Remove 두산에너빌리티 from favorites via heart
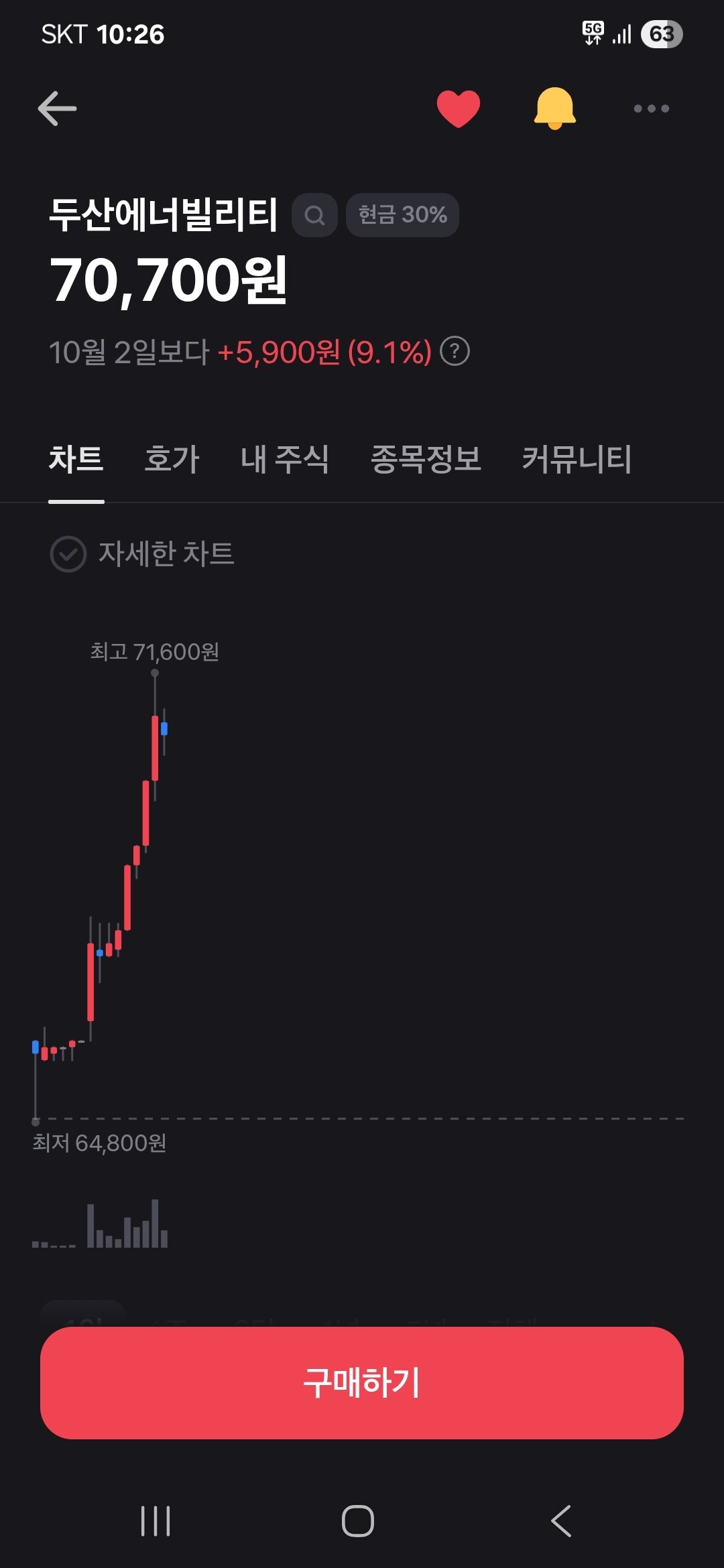The width and height of the screenshot is (724, 1568). 459,109
